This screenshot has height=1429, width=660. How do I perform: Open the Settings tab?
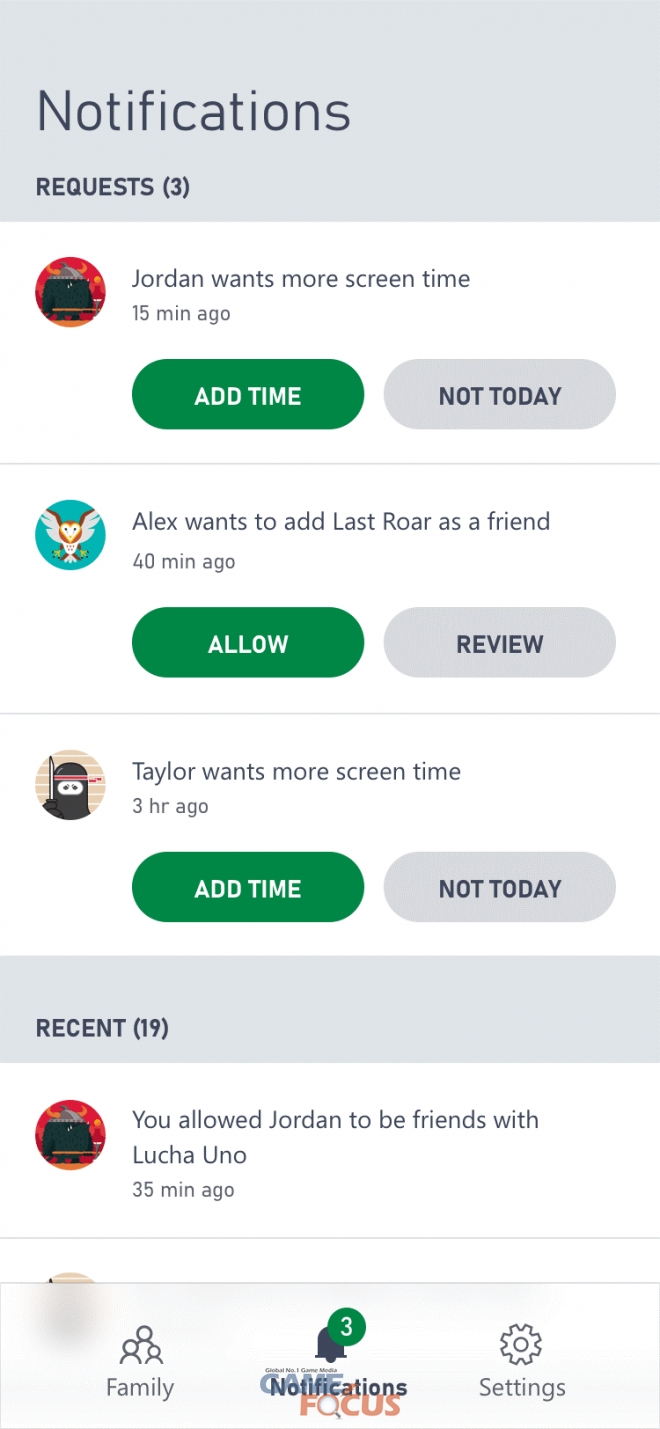point(521,1361)
